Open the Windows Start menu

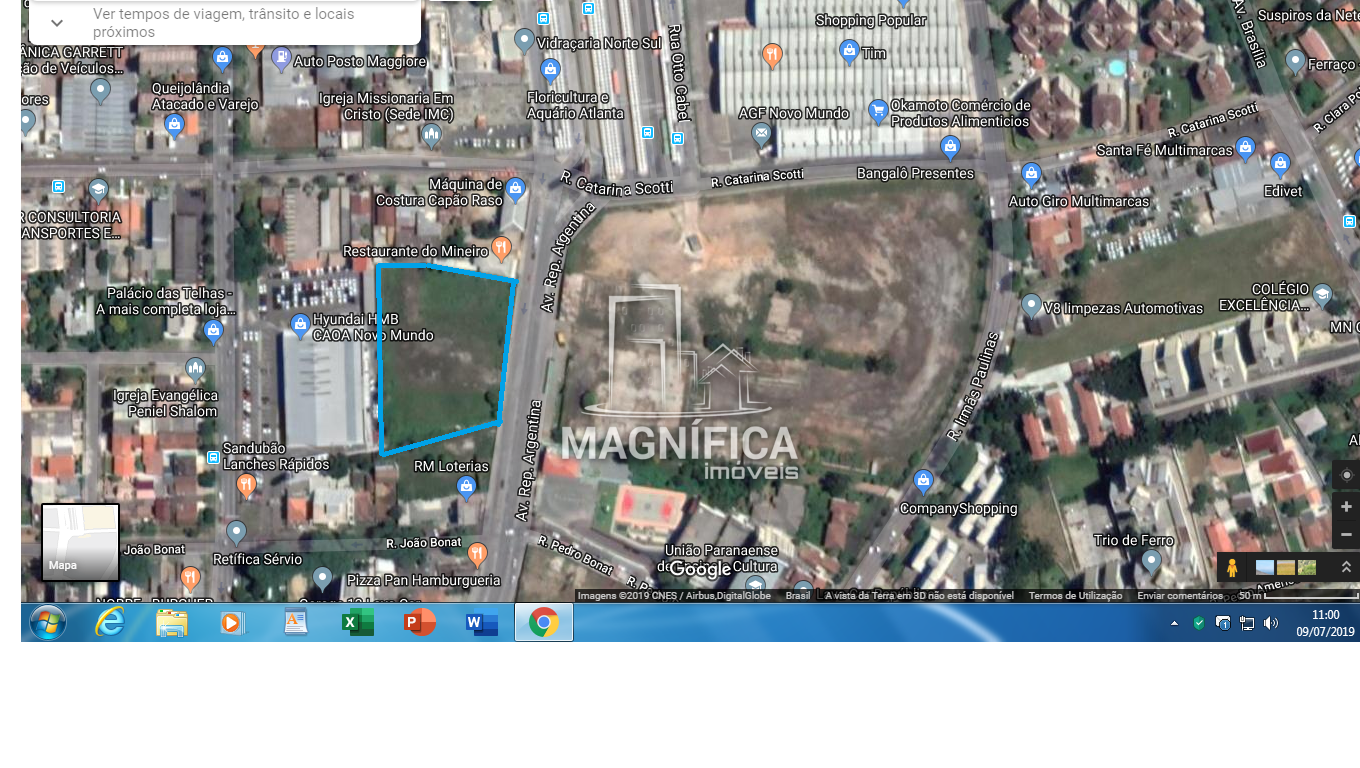(47, 623)
